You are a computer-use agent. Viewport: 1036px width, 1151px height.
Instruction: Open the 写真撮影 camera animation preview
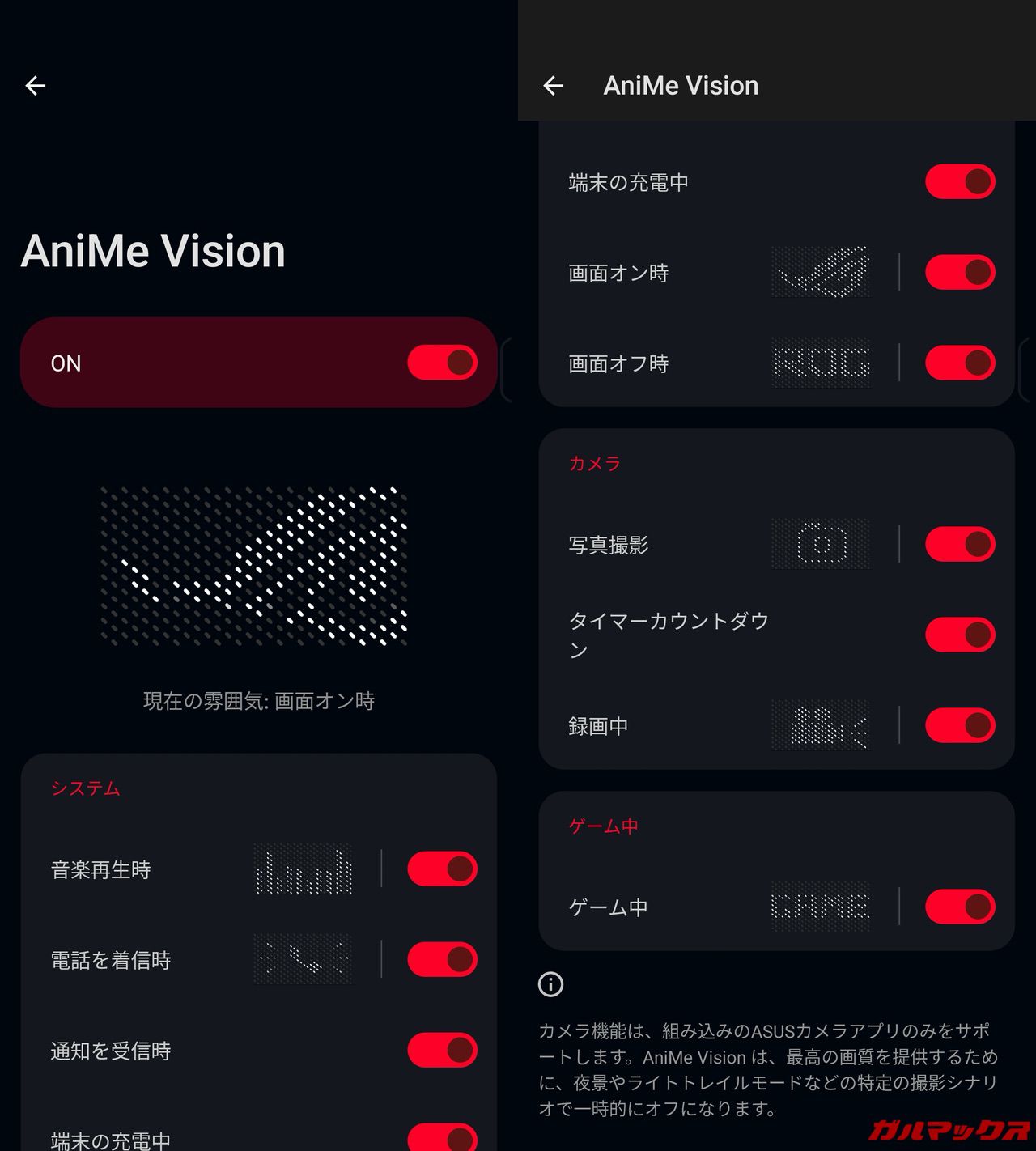822,544
